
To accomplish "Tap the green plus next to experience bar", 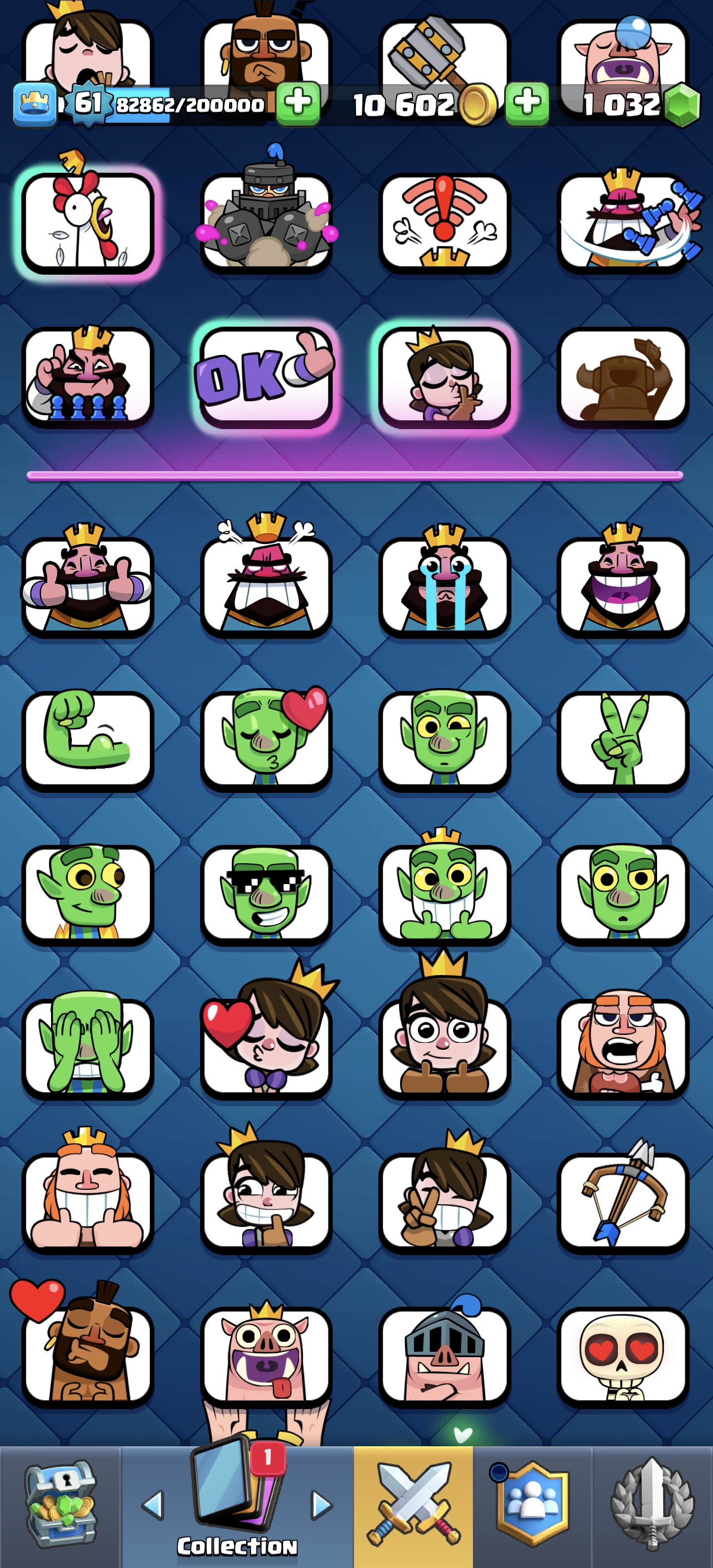I will pyautogui.click(x=298, y=104).
